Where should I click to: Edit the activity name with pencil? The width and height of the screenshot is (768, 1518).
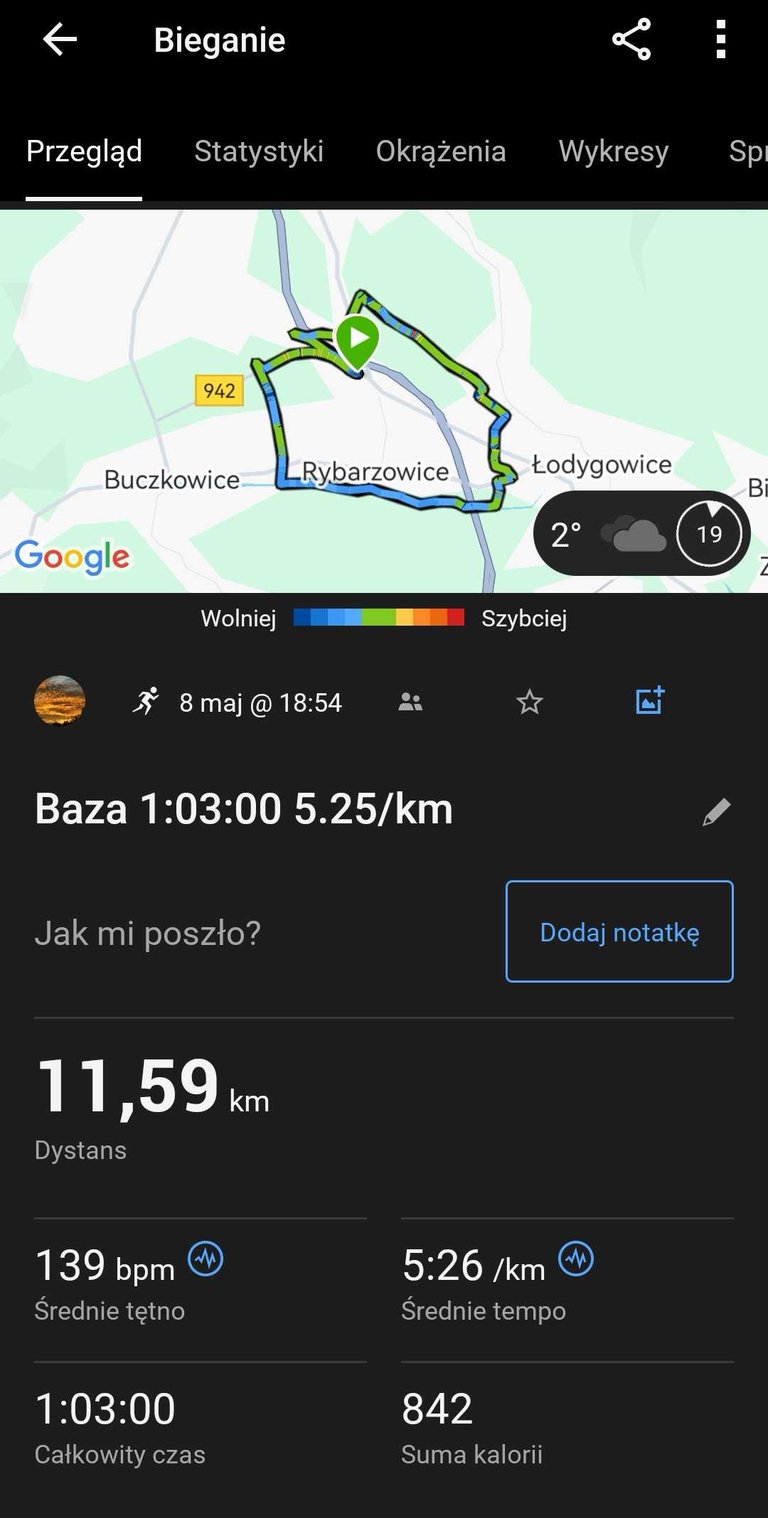coord(716,812)
